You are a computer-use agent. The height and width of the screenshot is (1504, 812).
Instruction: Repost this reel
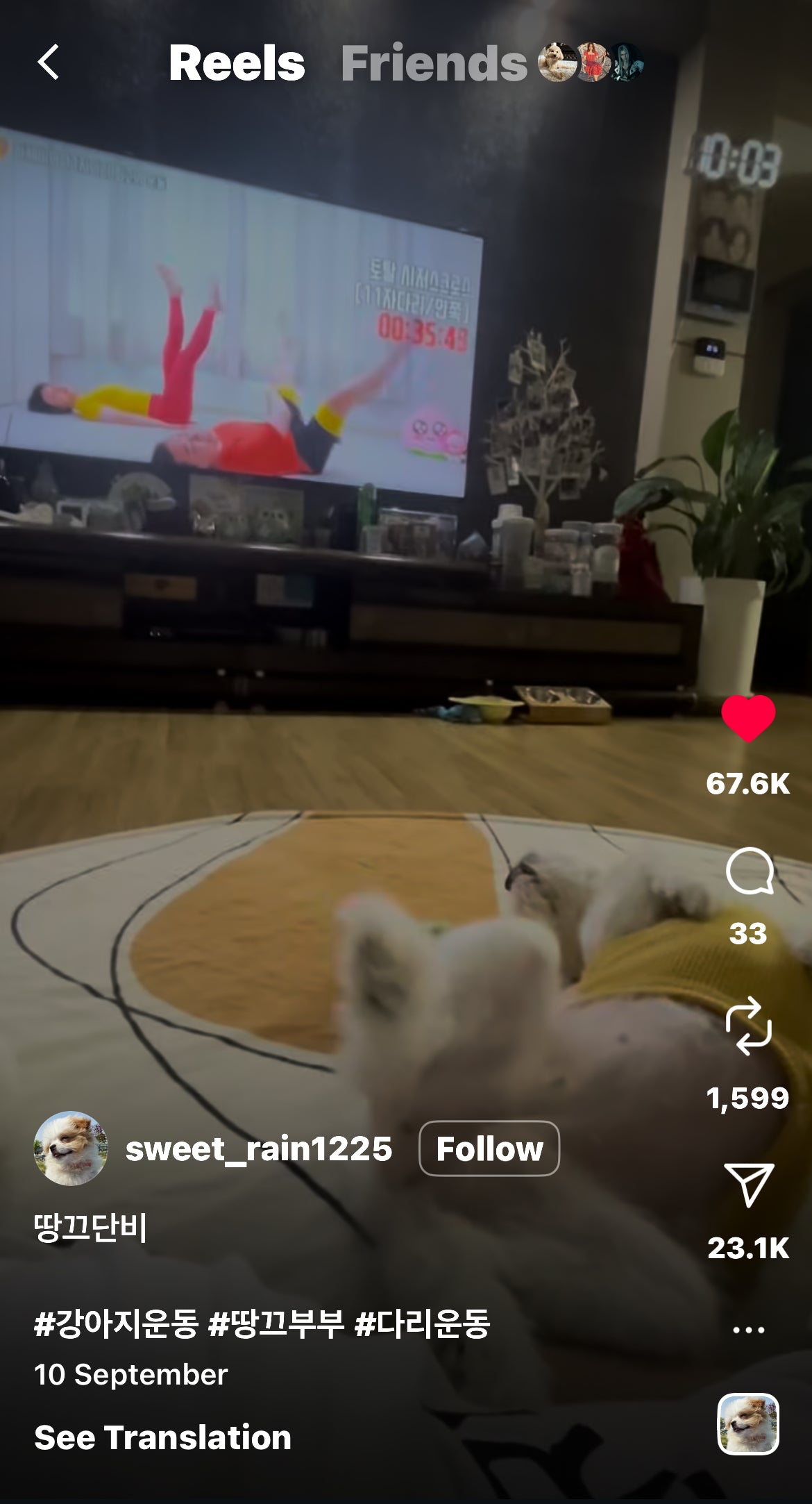748,1026
